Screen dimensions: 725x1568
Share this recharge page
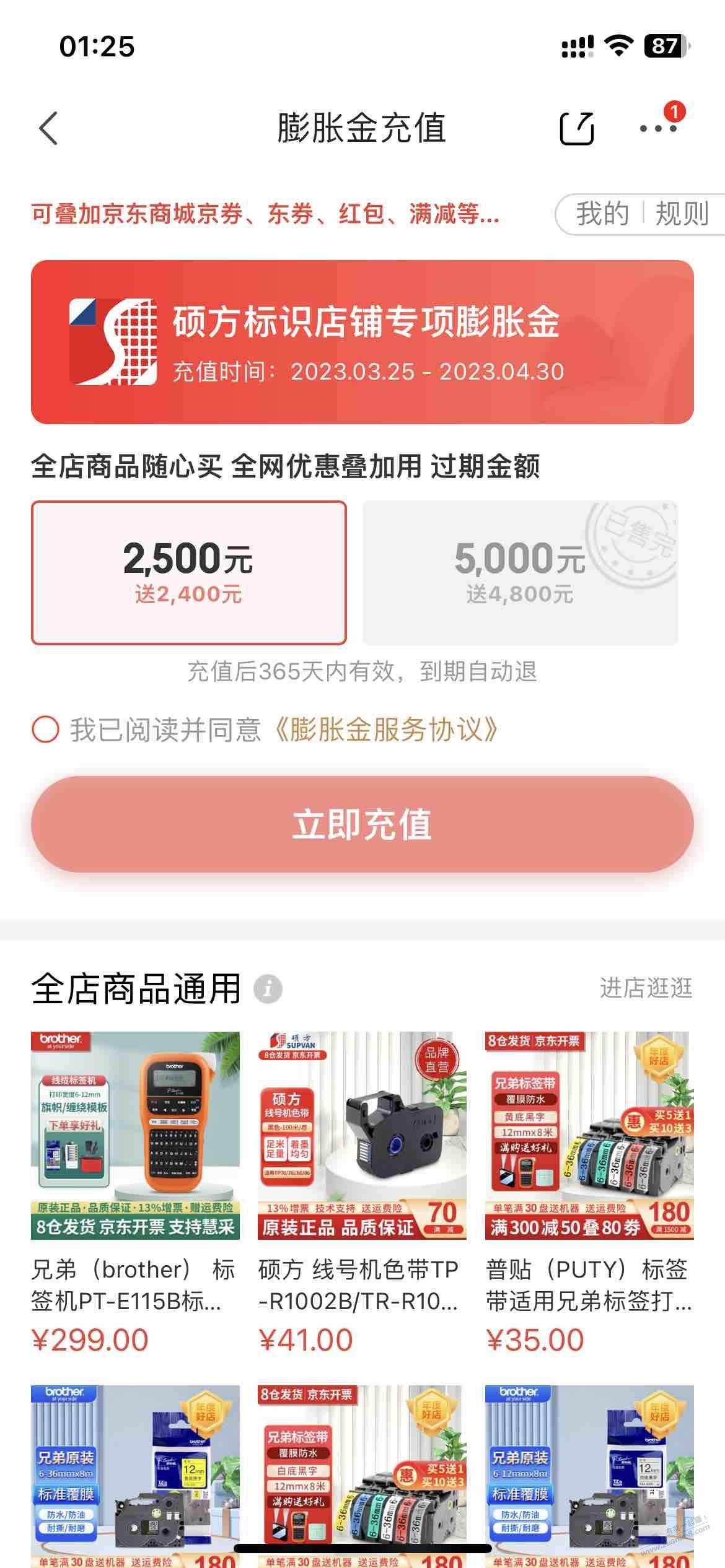(576, 129)
